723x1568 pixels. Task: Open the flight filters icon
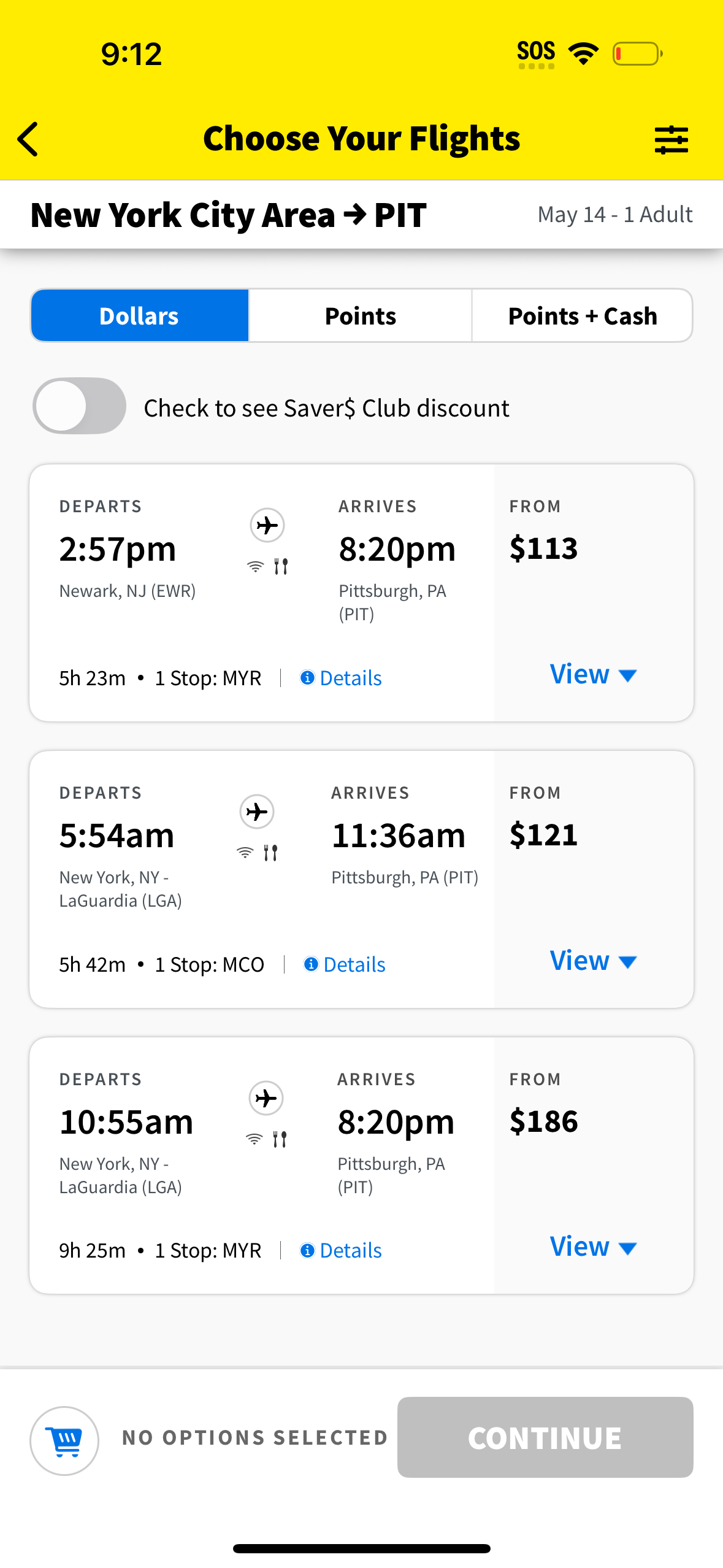(671, 139)
